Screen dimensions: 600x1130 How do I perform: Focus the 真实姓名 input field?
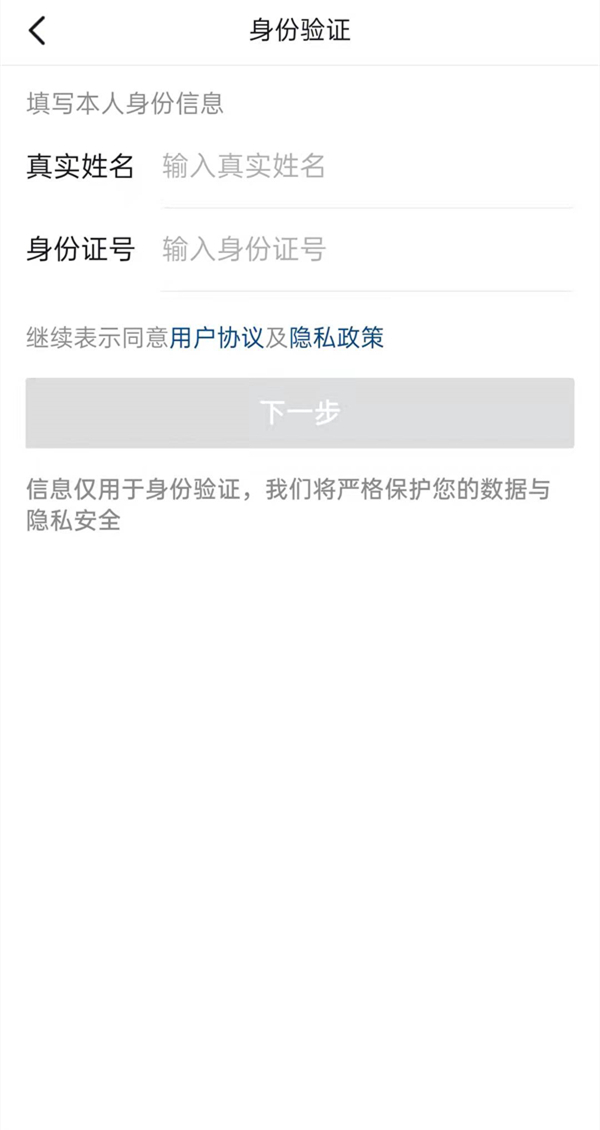[365, 167]
